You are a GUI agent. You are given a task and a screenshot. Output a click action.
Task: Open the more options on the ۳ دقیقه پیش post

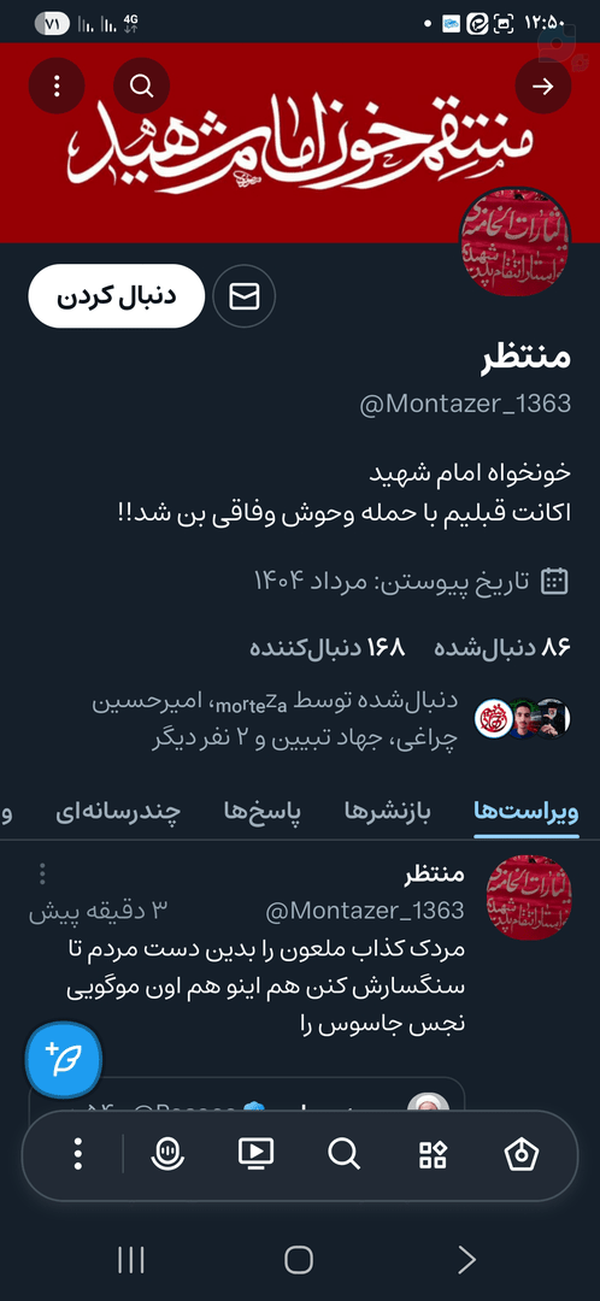coord(42,876)
